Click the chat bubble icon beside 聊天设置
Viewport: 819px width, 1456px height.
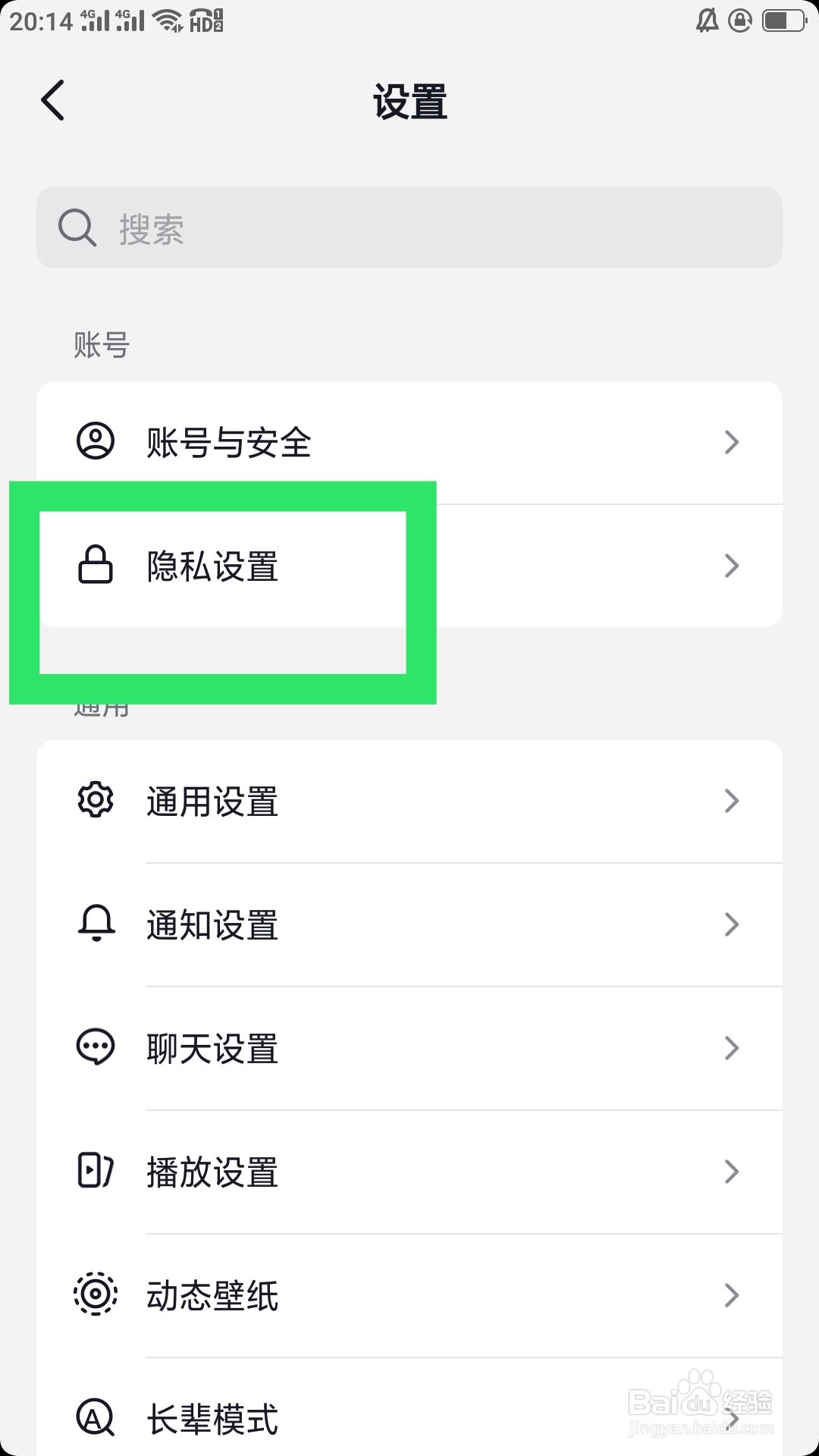pyautogui.click(x=95, y=1047)
